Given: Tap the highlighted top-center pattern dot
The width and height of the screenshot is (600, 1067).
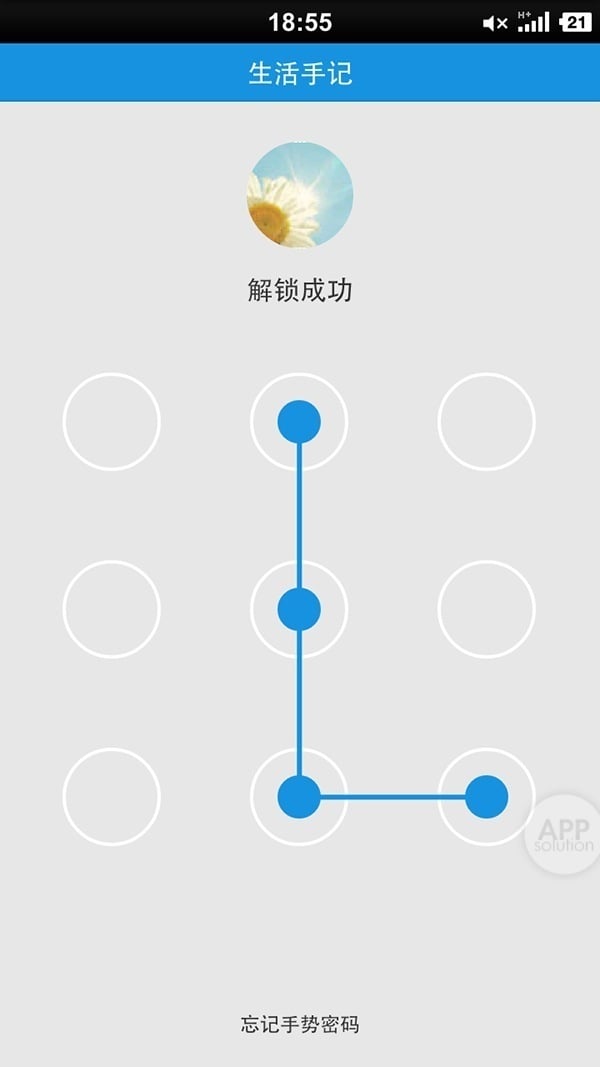Looking at the screenshot, I should (299, 421).
